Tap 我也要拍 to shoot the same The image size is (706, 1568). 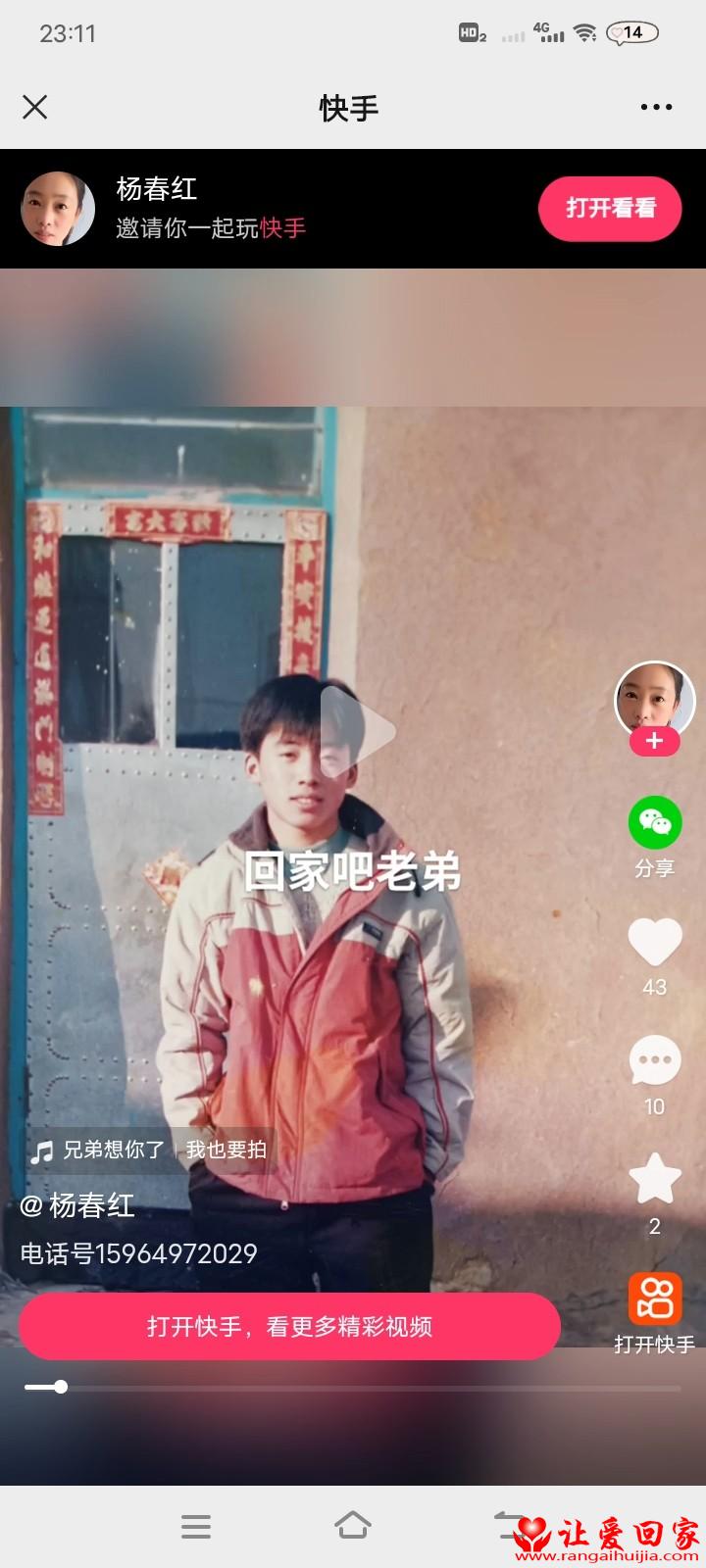point(227,1150)
